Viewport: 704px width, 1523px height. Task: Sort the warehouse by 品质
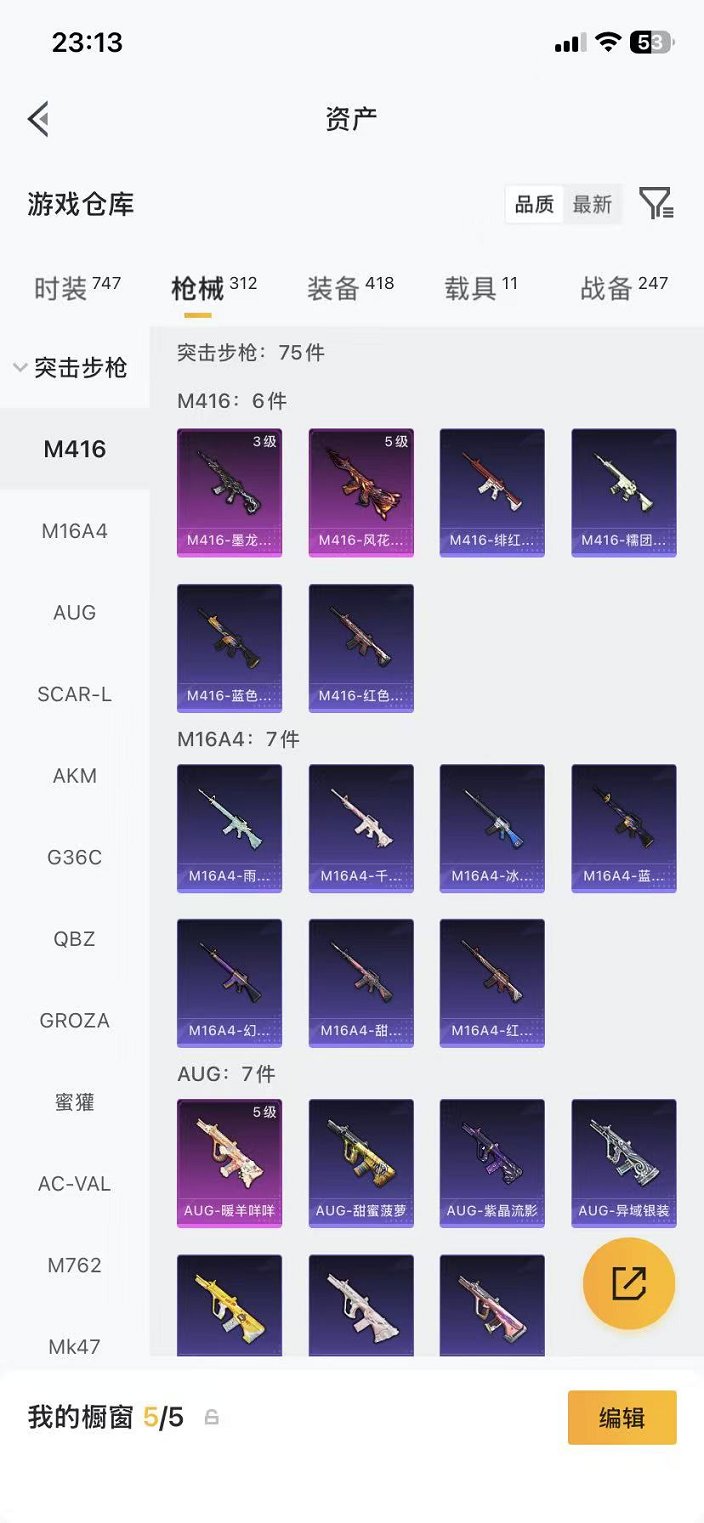point(534,205)
